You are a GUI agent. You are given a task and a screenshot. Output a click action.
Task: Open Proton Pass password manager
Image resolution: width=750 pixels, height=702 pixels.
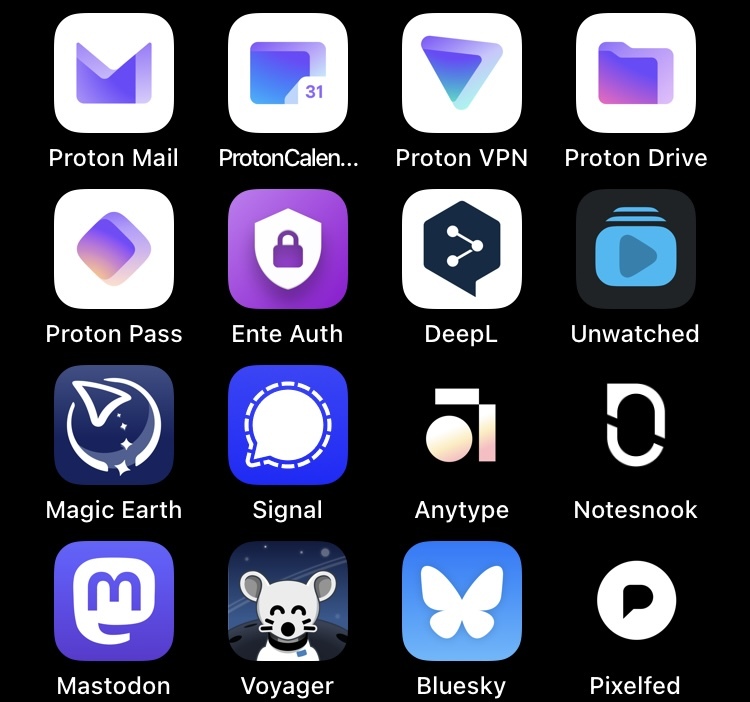pos(114,249)
